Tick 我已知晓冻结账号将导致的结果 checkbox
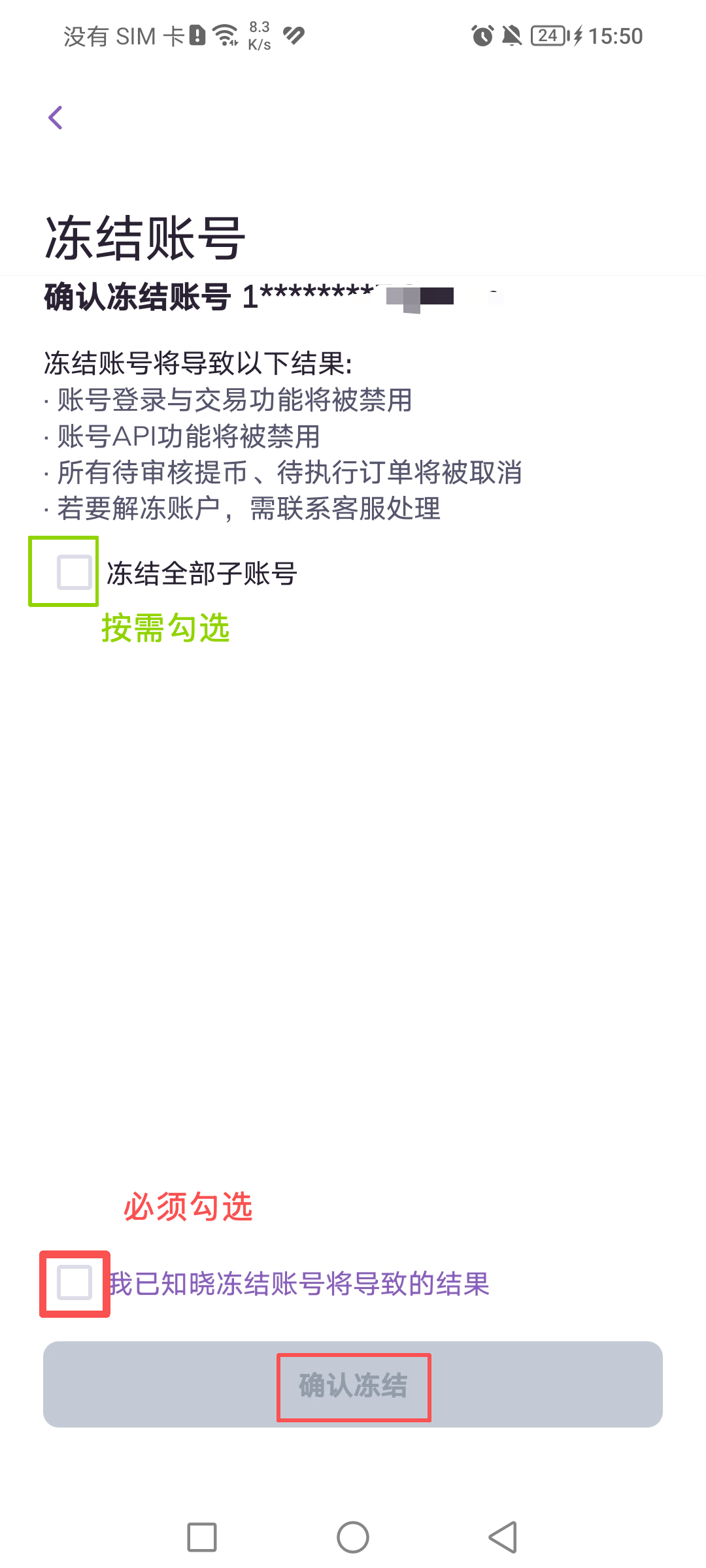The width and height of the screenshot is (706, 1568). (x=75, y=1282)
